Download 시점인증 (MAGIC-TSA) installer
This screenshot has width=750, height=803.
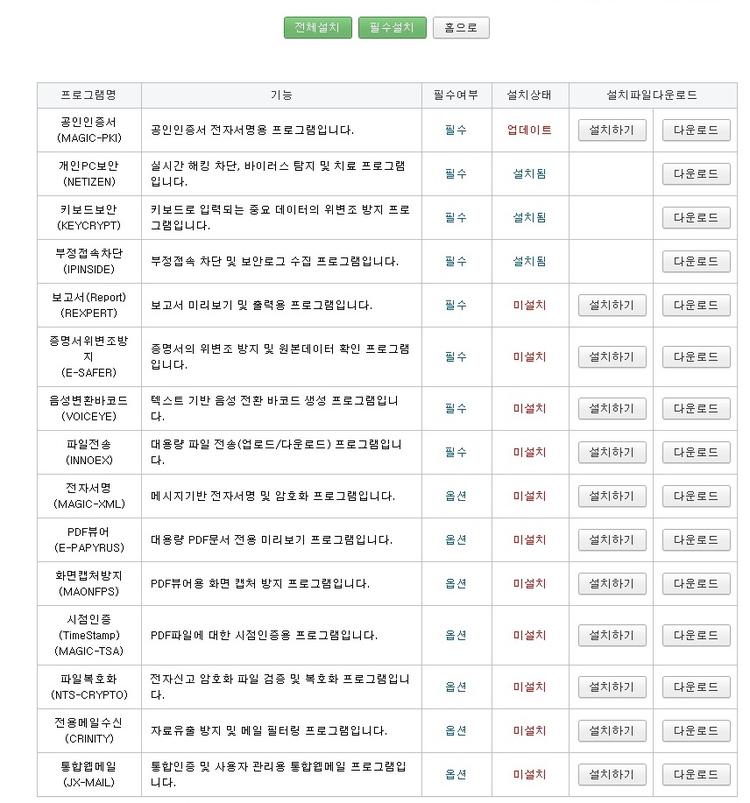[696, 636]
